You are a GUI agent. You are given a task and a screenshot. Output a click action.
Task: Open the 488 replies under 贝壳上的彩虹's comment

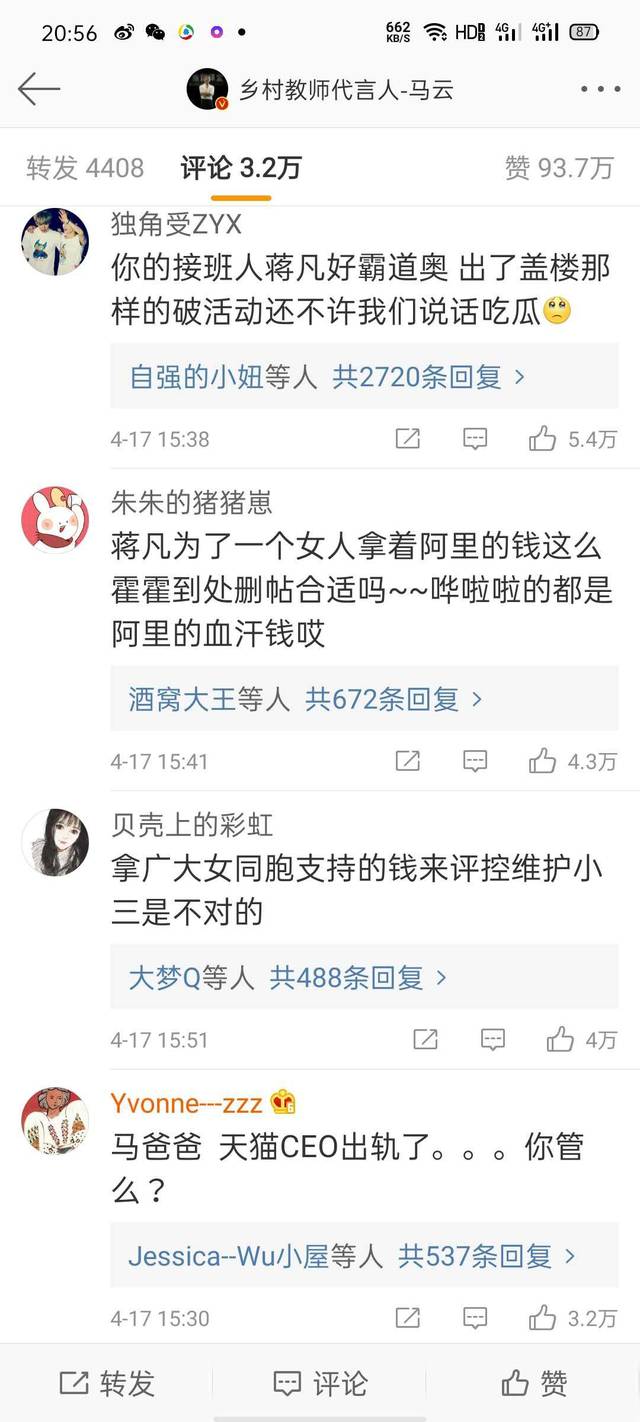coord(364,977)
